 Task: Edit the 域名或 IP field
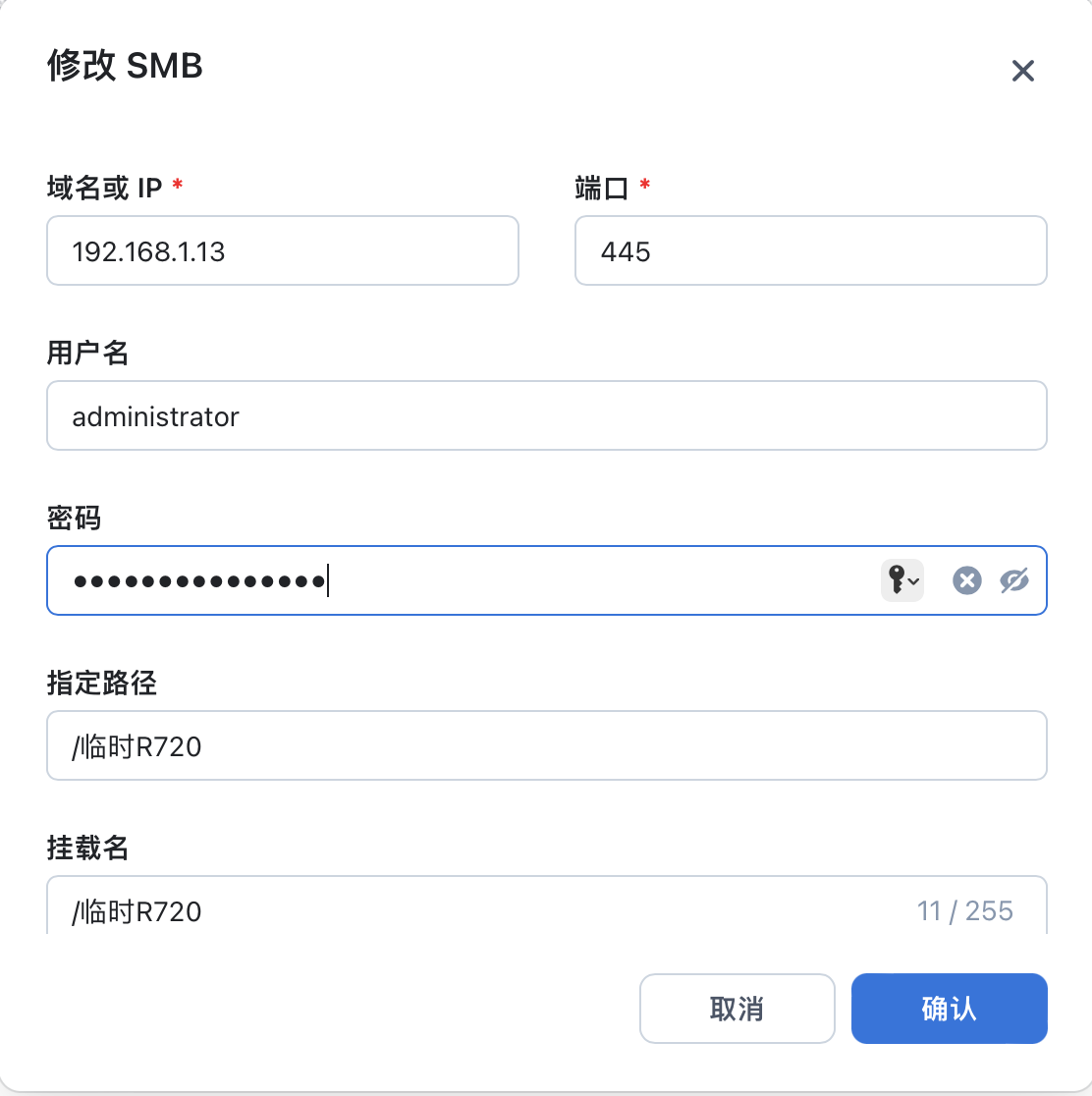[283, 251]
